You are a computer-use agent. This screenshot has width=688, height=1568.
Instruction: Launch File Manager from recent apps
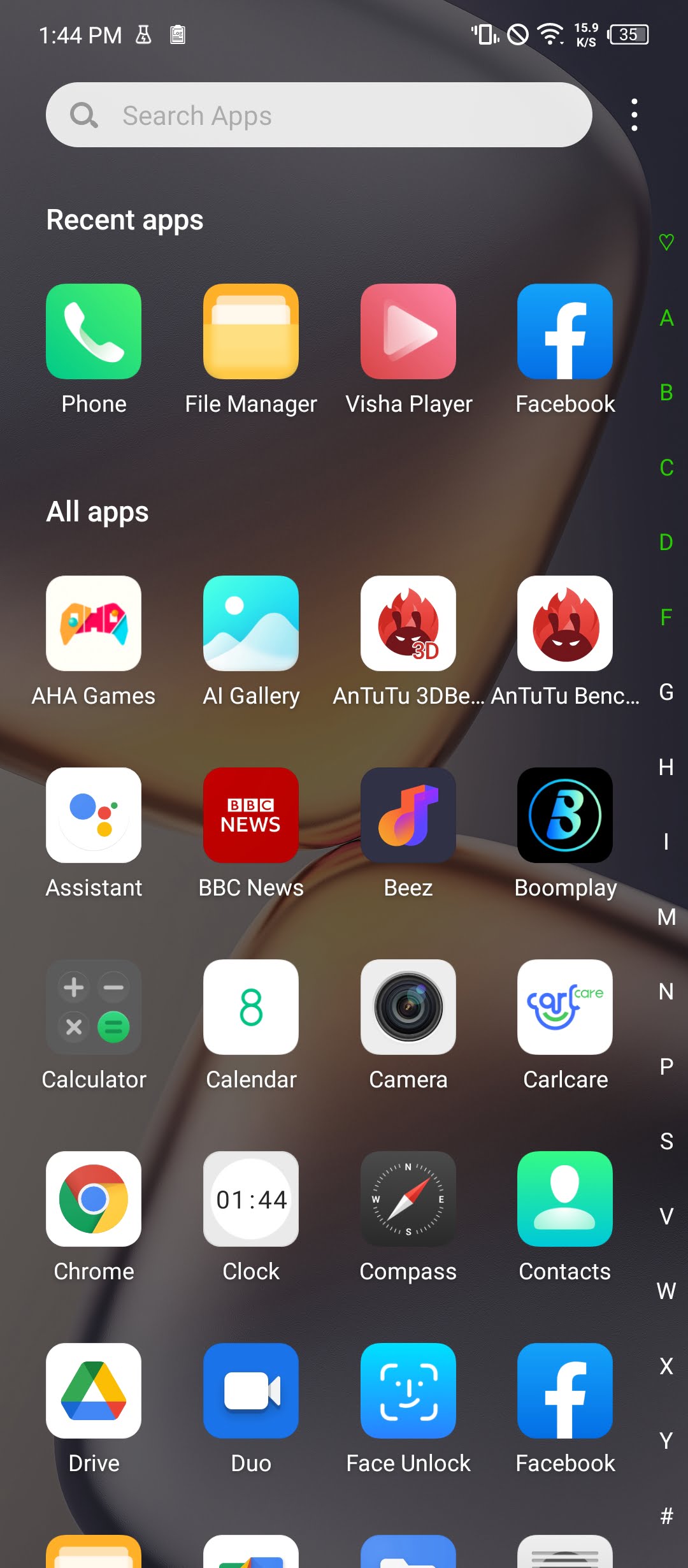250,331
